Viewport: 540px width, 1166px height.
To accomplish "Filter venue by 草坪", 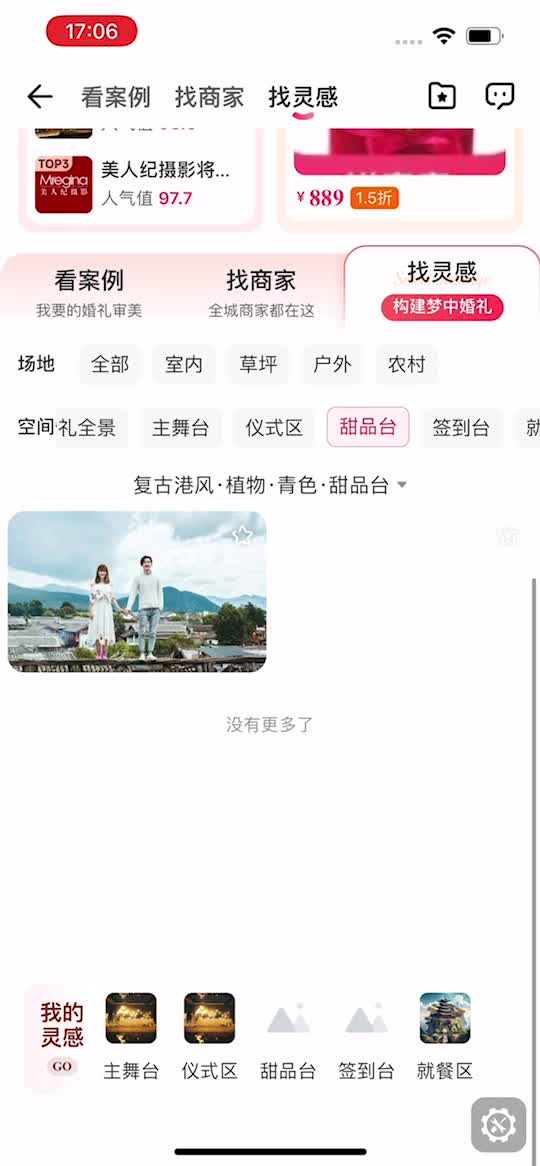I will point(258,364).
